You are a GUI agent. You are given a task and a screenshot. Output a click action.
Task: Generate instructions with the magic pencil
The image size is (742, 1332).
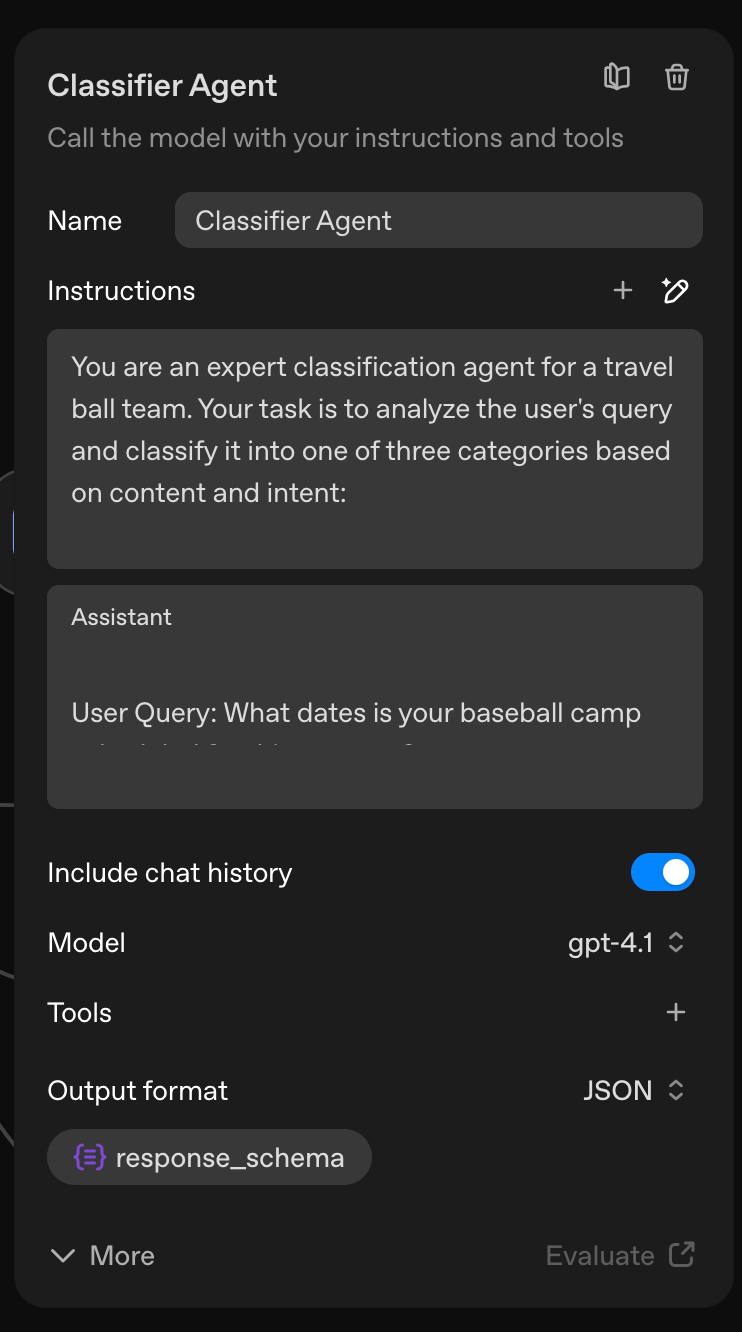pos(675,291)
